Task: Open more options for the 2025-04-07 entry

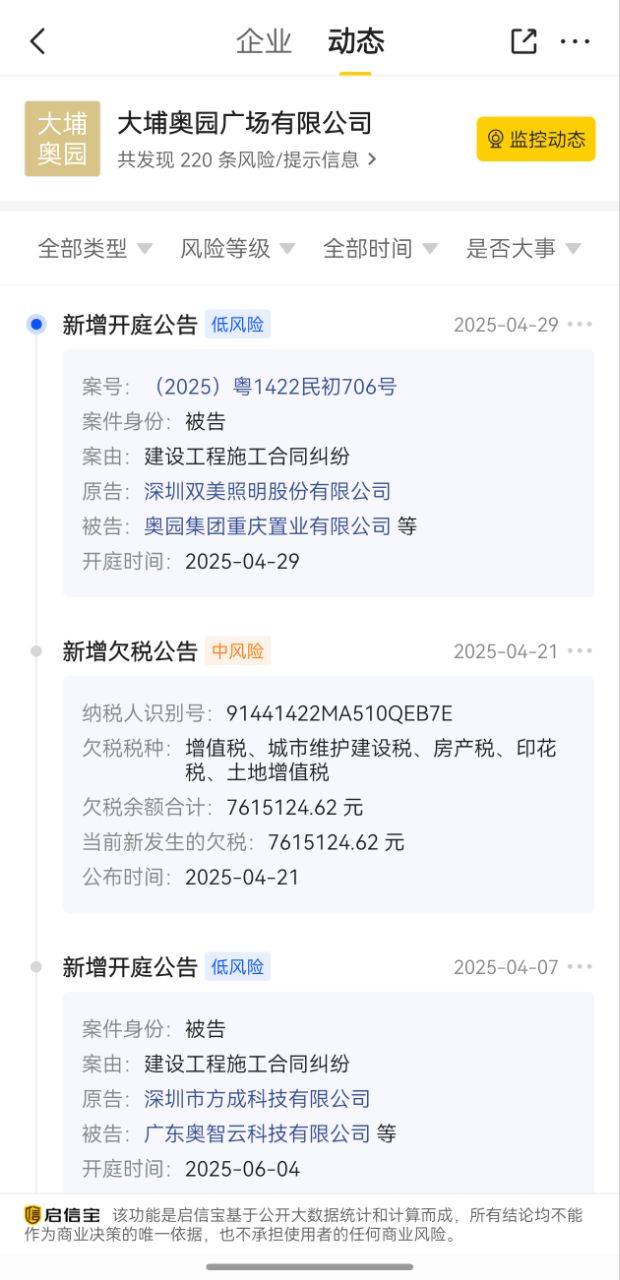Action: 580,967
